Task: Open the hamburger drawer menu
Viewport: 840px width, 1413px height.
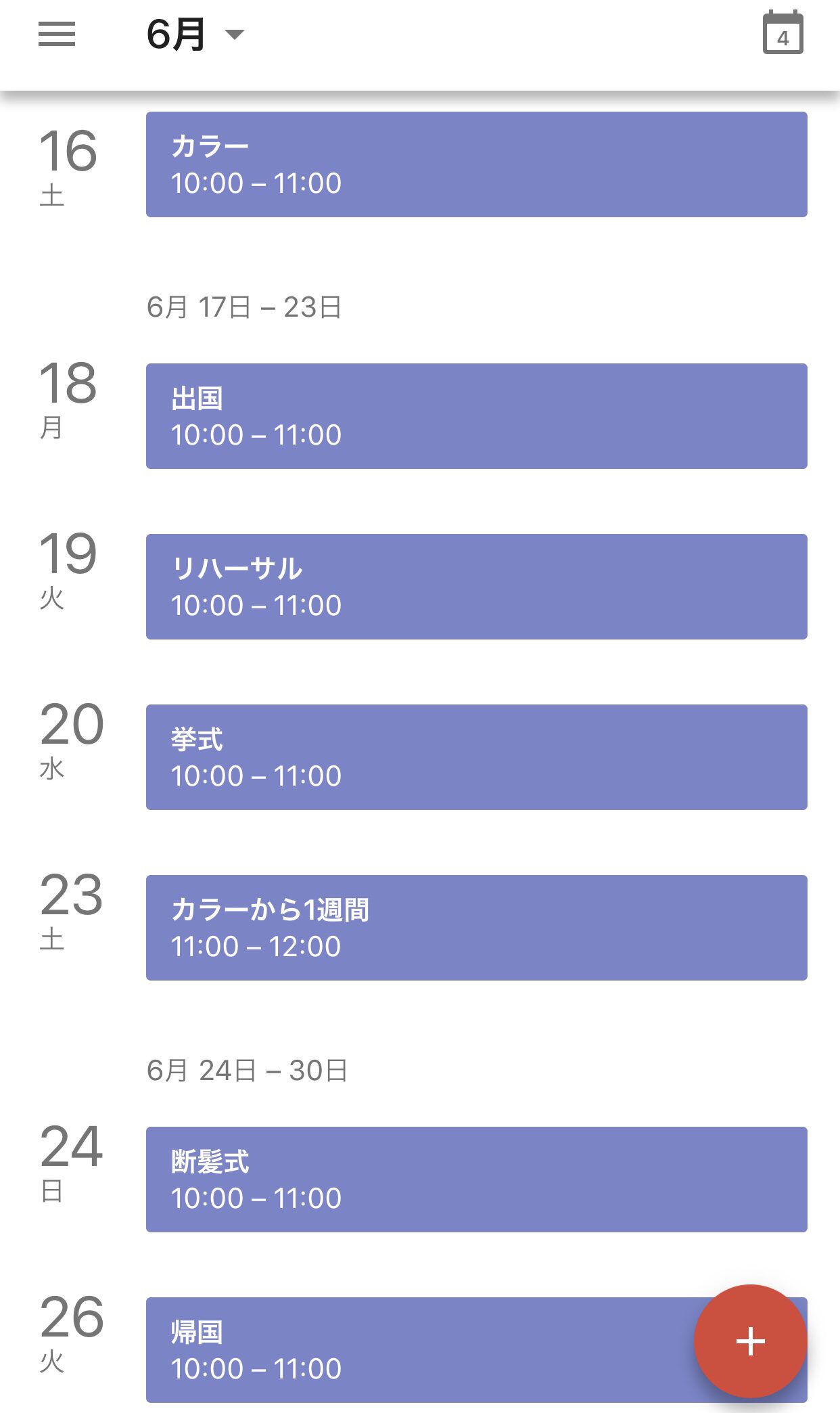Action: pos(57,34)
